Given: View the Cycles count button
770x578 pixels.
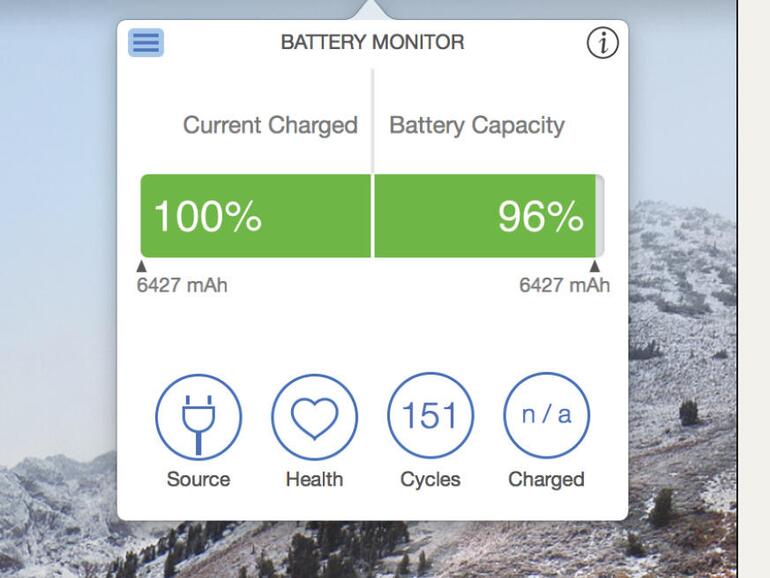Looking at the screenshot, I should (430, 416).
